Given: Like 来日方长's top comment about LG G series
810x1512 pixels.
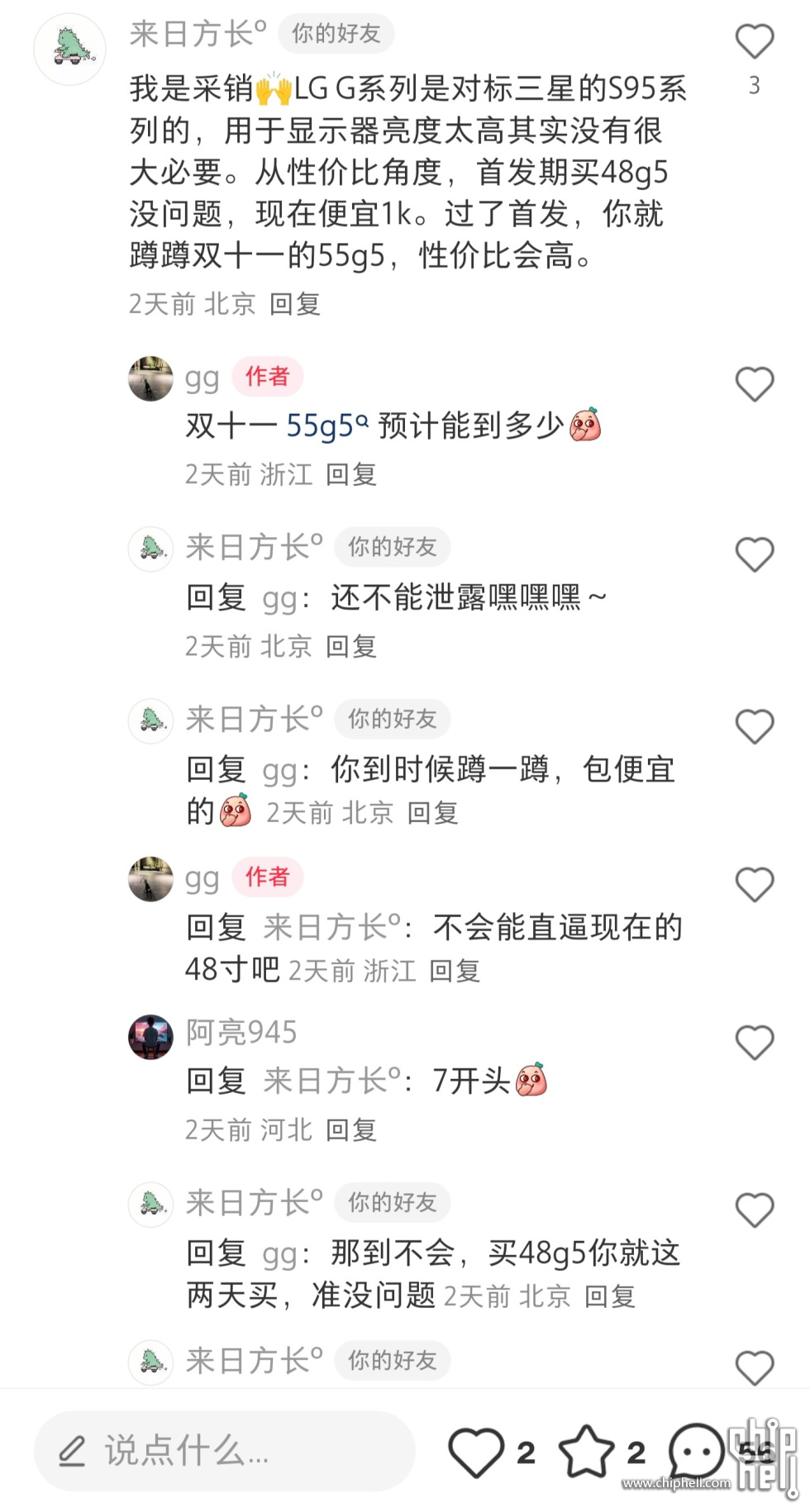Looking at the screenshot, I should (754, 41).
